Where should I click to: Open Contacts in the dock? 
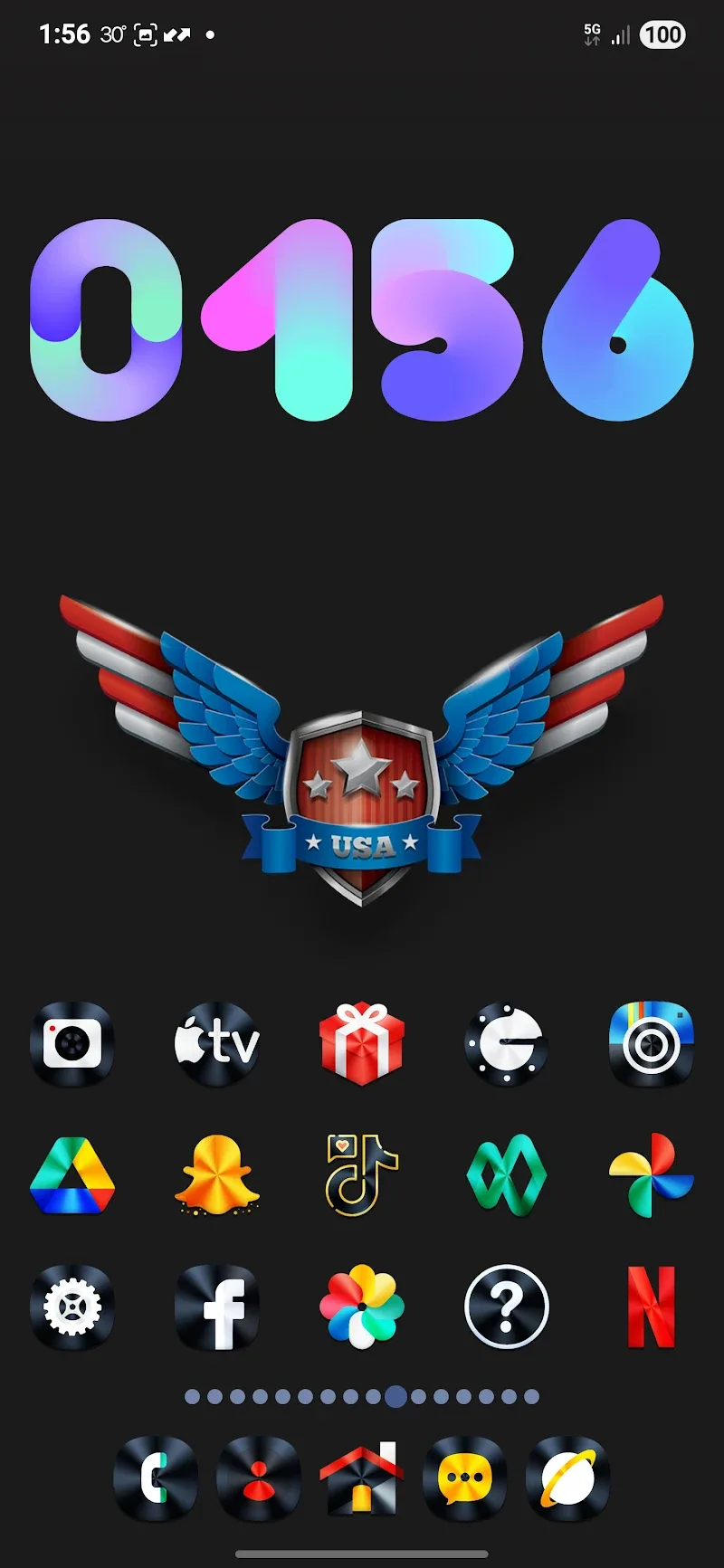[x=259, y=1478]
